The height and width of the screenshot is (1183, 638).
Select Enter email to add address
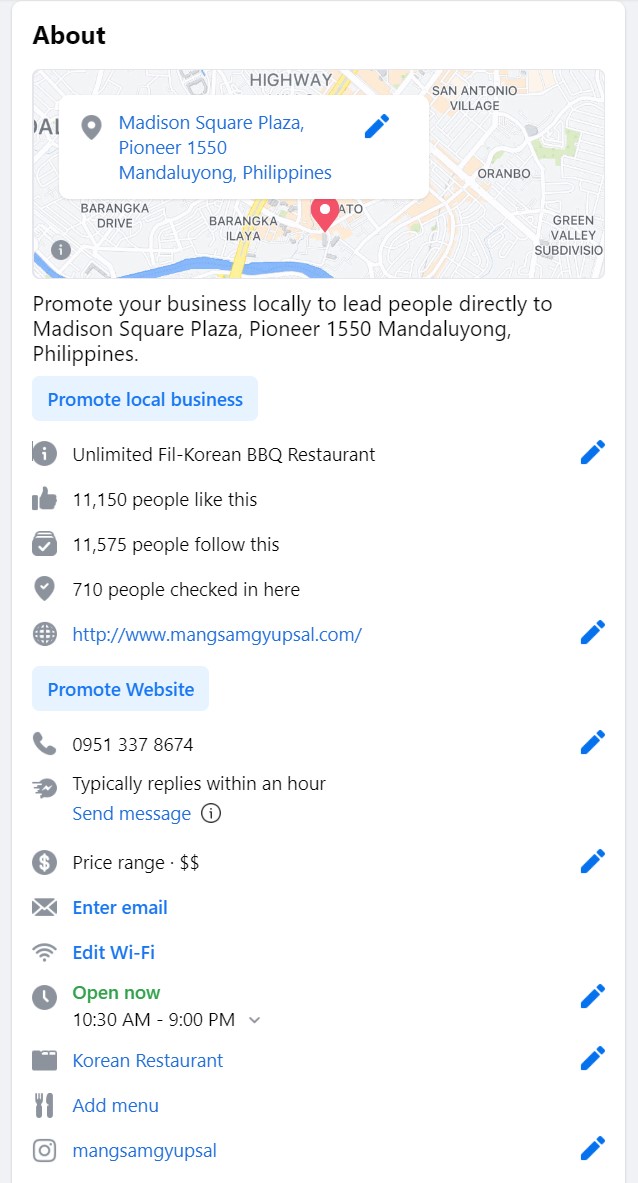click(x=120, y=908)
